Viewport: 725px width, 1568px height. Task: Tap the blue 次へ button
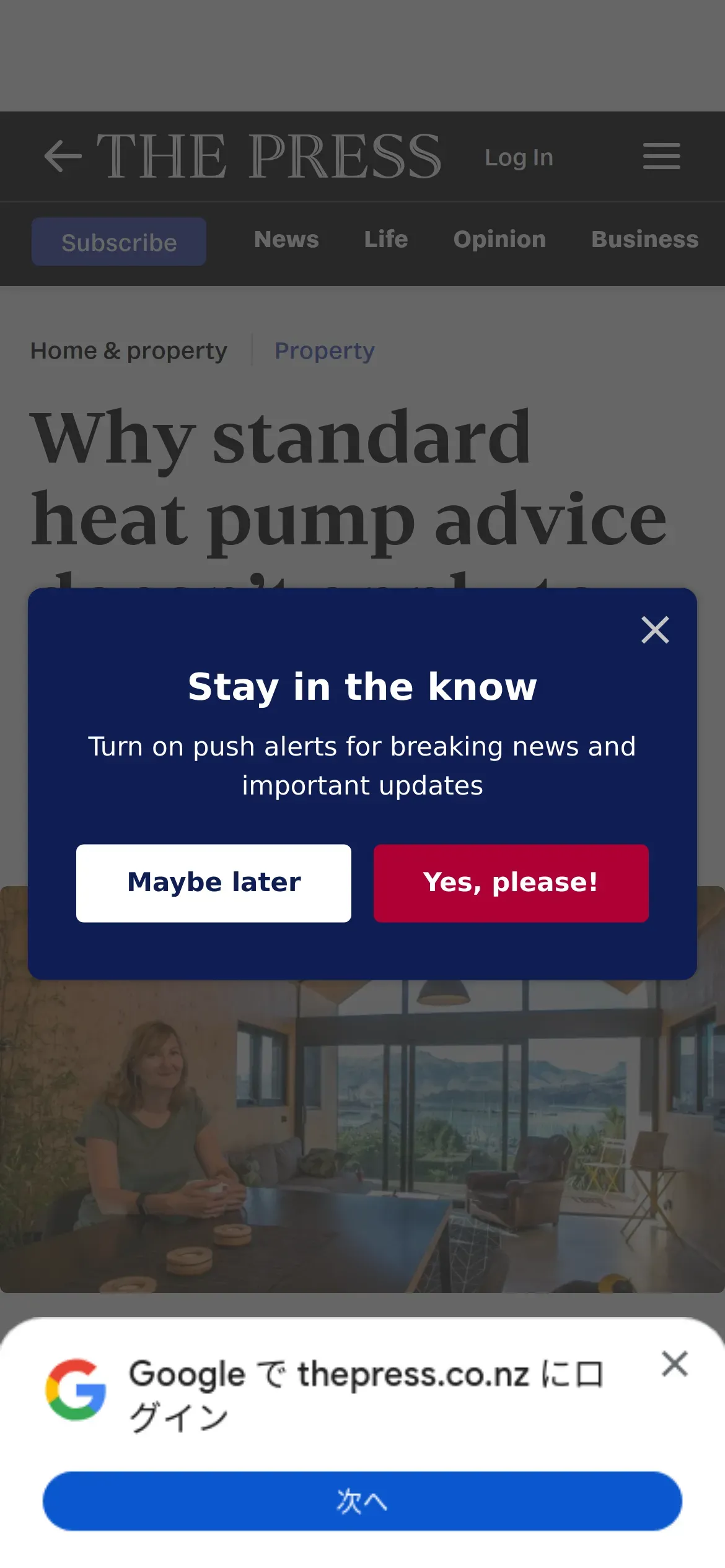[x=362, y=1501]
